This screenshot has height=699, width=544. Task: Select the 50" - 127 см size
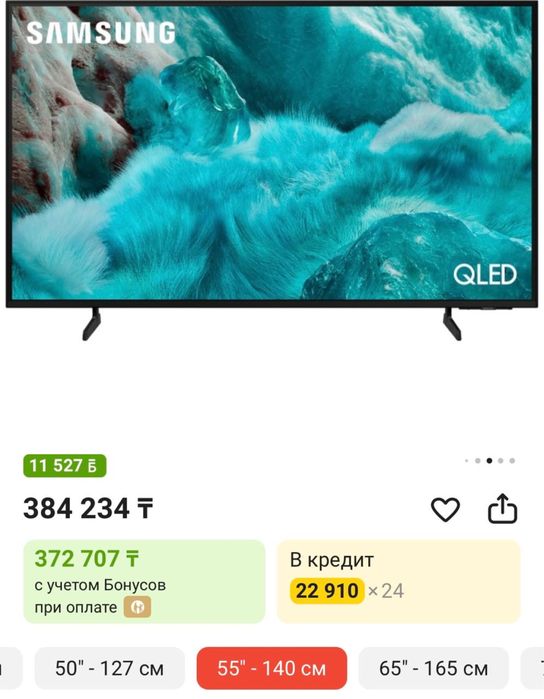click(x=110, y=668)
